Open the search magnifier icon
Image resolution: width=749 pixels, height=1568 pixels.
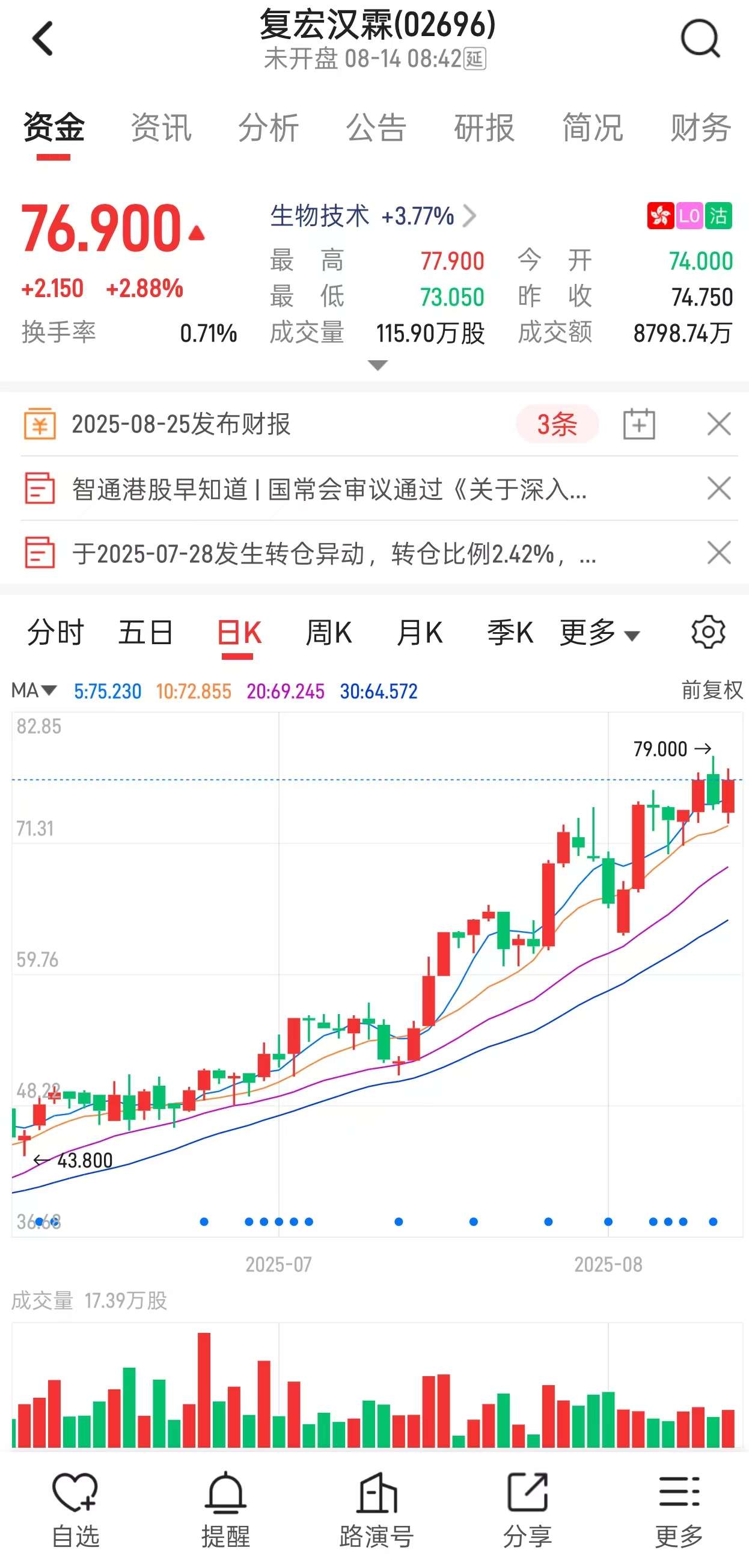(700, 38)
